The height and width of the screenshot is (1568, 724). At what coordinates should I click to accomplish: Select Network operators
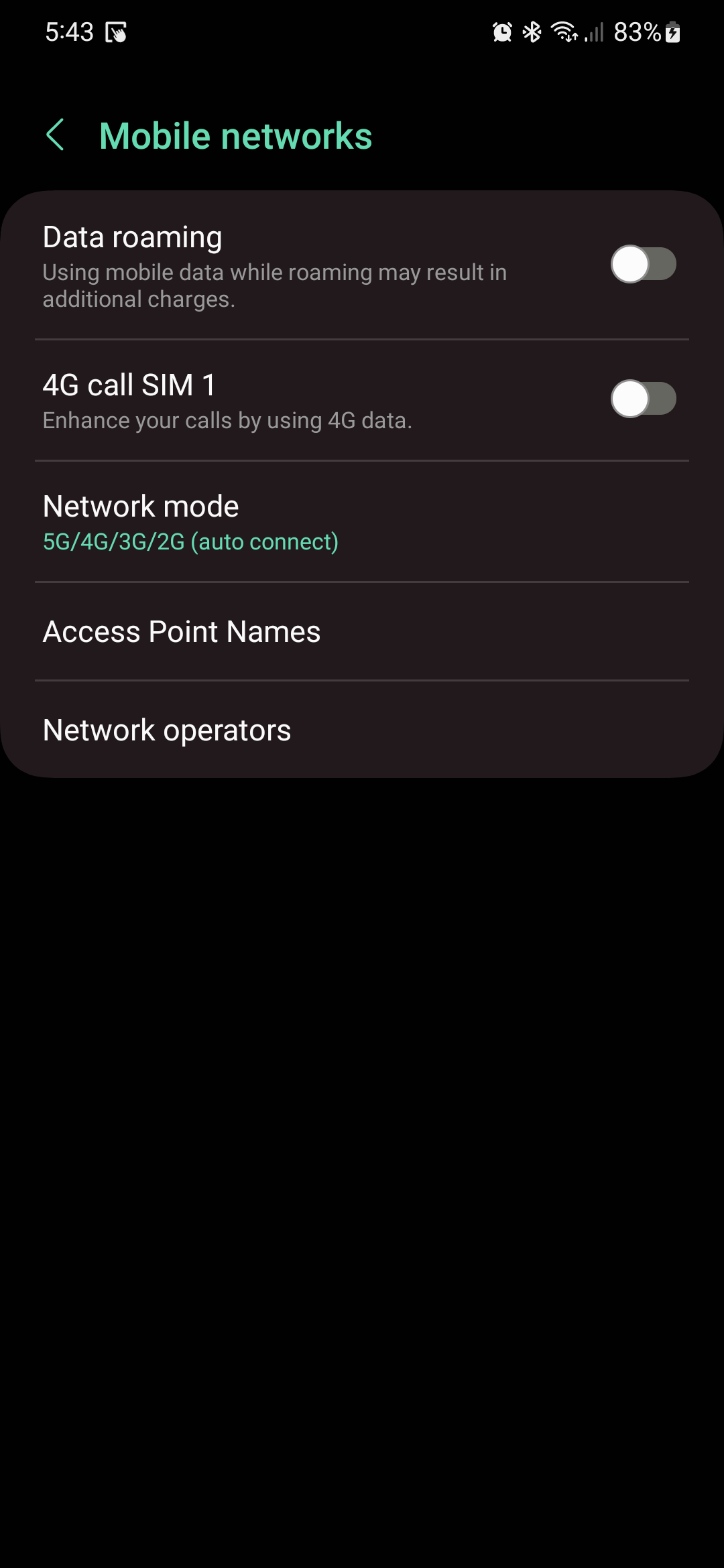coord(362,730)
